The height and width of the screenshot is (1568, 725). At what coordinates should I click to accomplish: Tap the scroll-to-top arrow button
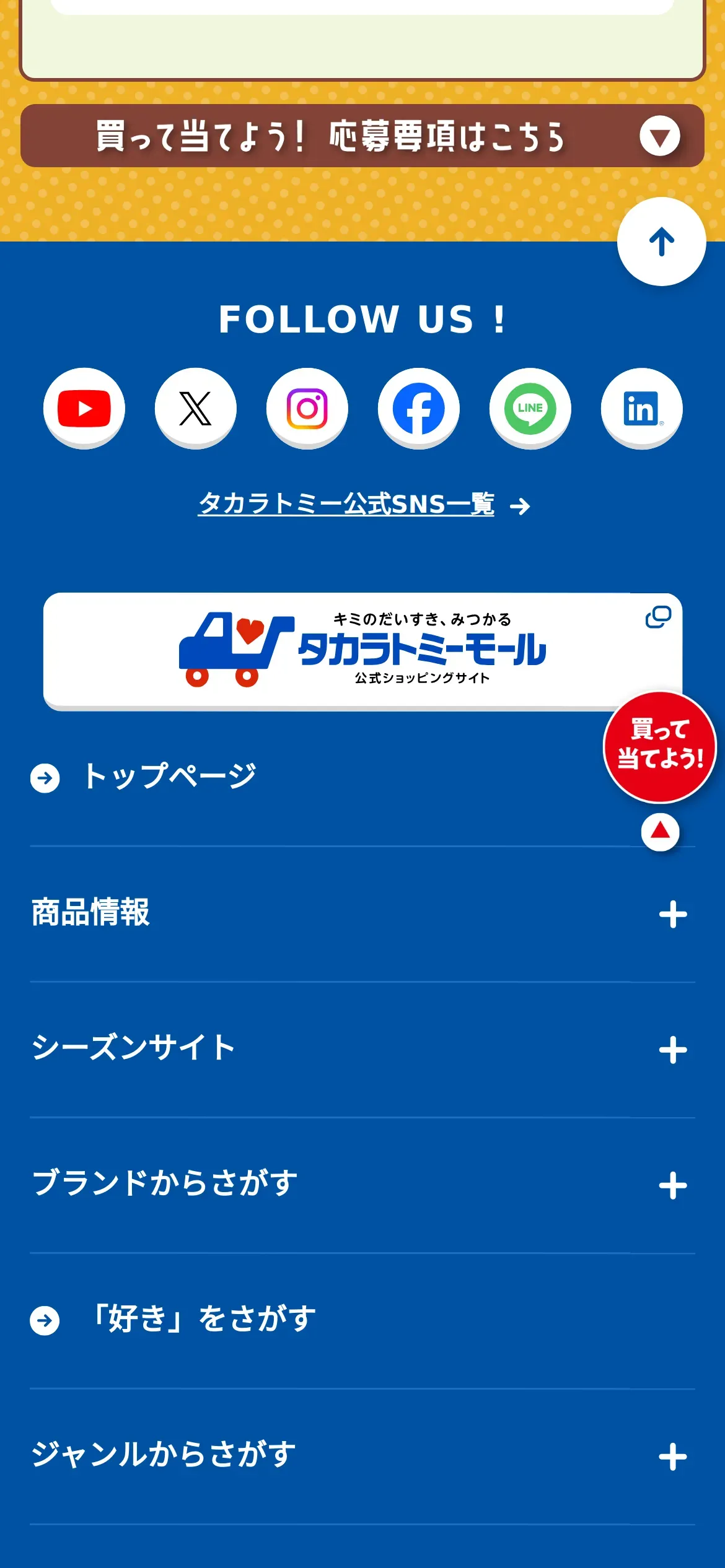pyautogui.click(x=661, y=242)
